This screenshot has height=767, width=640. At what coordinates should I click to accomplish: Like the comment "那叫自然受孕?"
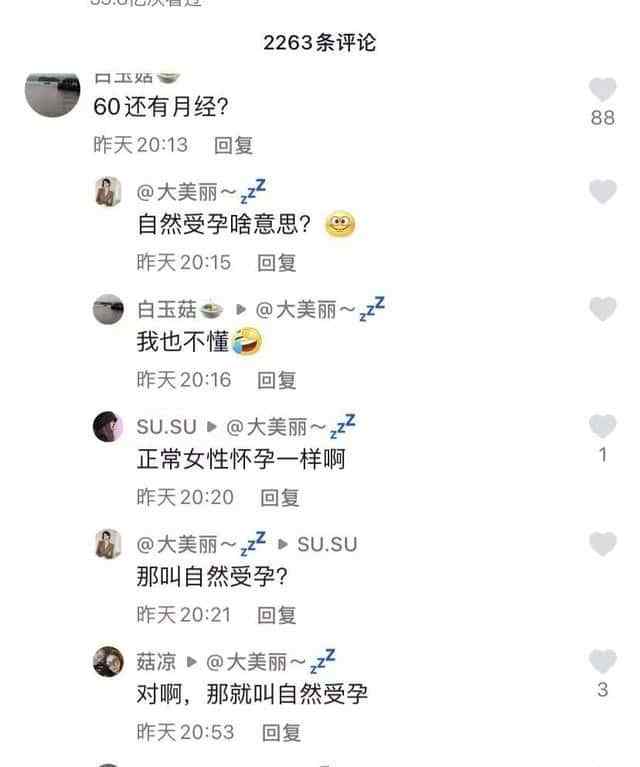602,544
